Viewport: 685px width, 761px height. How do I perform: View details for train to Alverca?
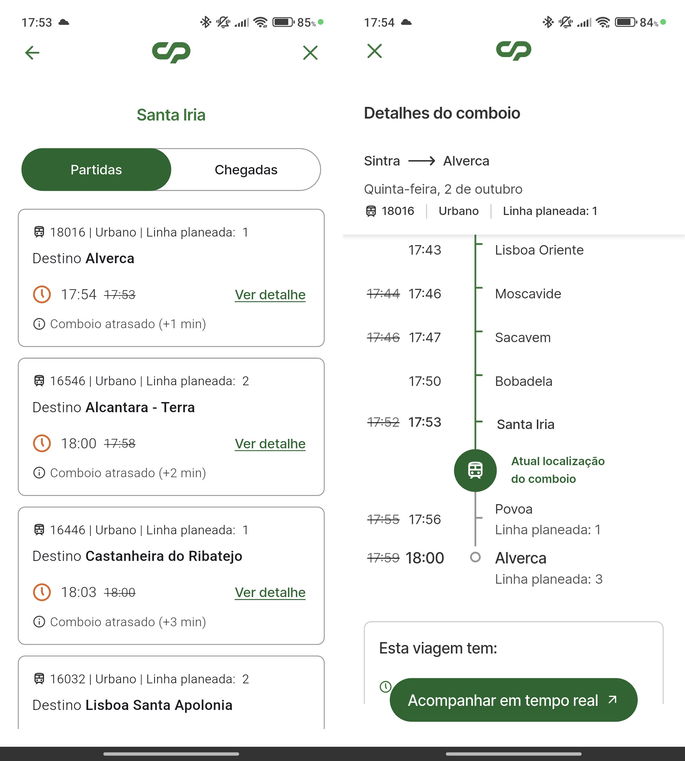(x=270, y=295)
